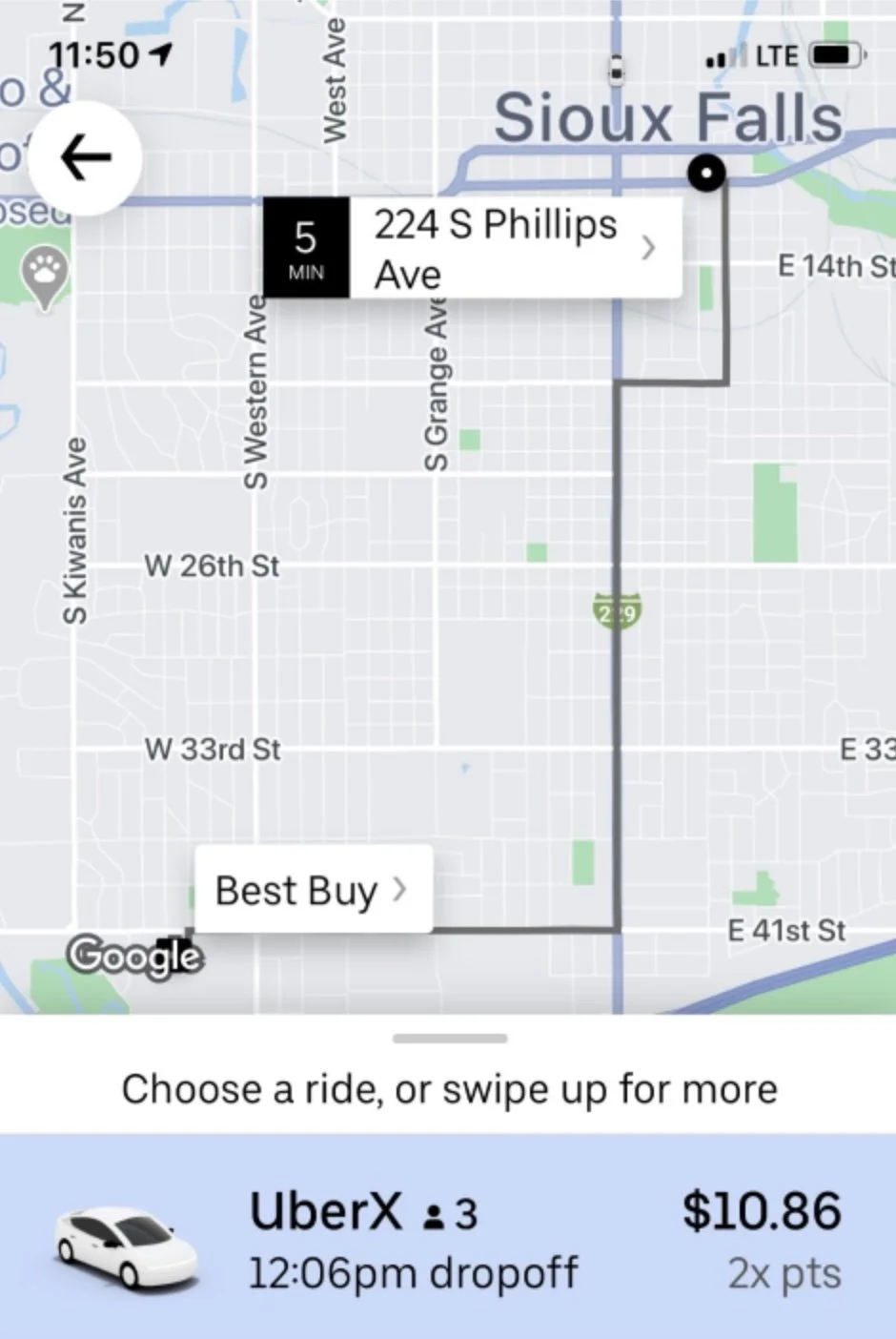This screenshot has height=1339, width=896.
Task: Change the Best Buy destination
Action: [313, 890]
